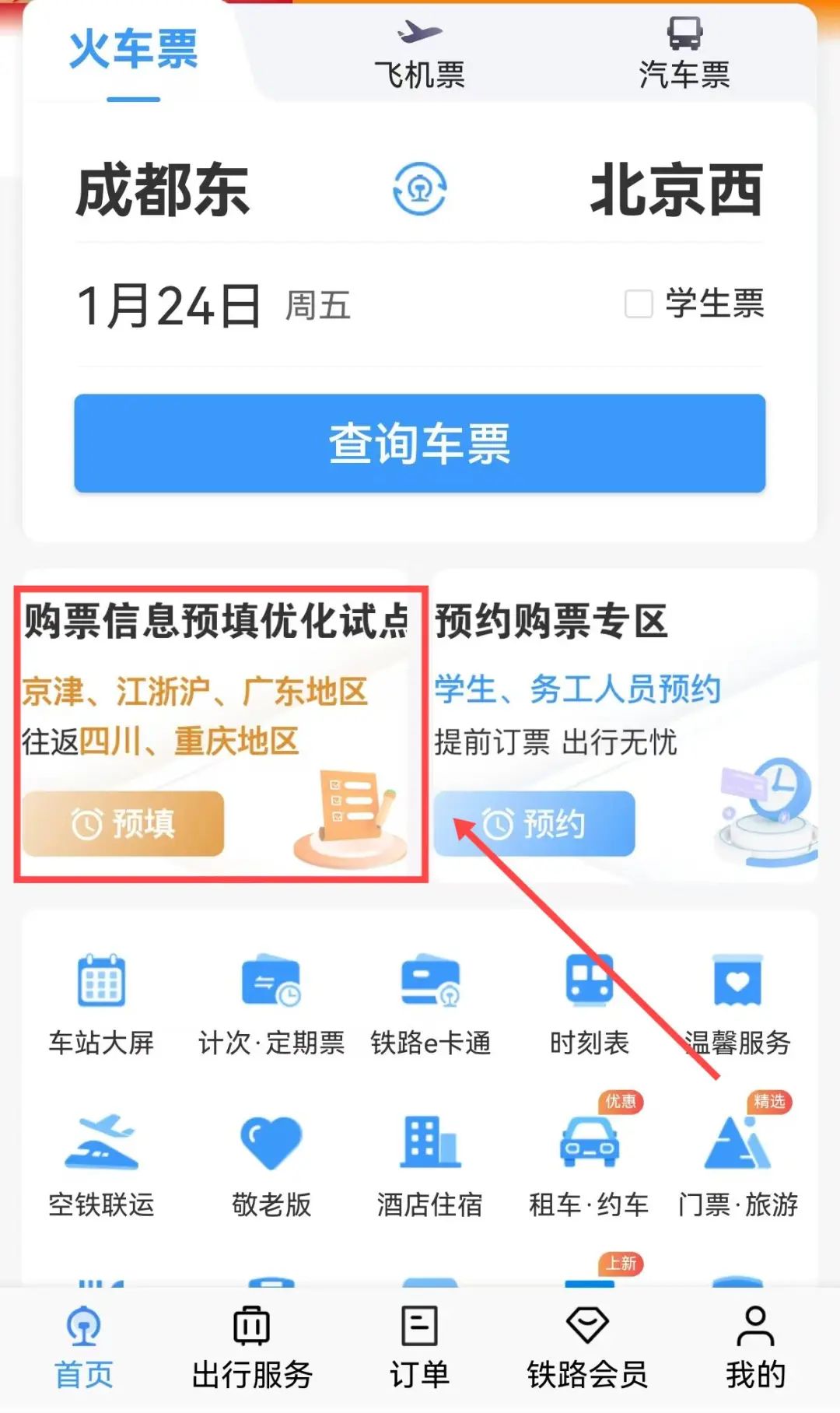Change departure station 成都东
The width and height of the screenshot is (840, 1413).
(163, 191)
